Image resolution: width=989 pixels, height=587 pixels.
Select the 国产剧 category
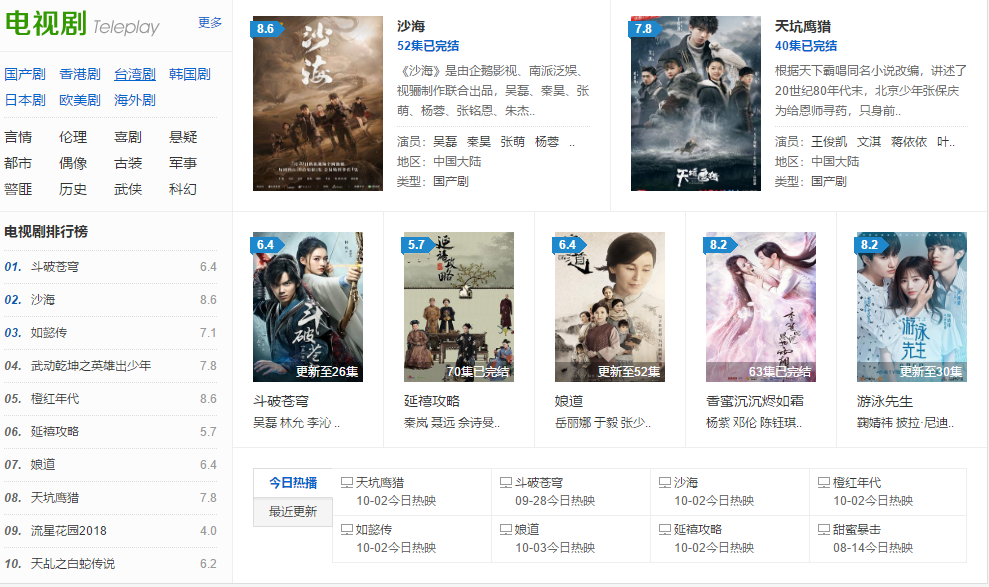25,74
